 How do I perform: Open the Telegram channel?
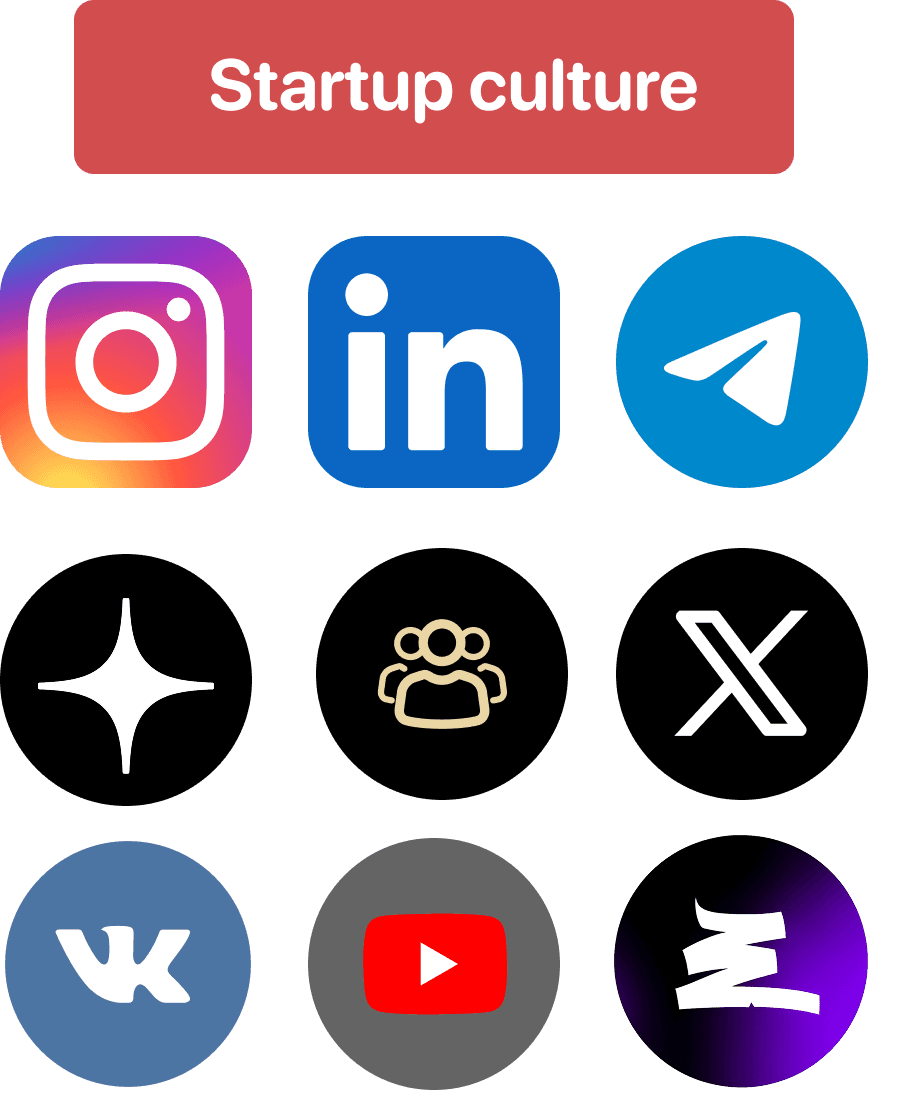[x=742, y=362]
